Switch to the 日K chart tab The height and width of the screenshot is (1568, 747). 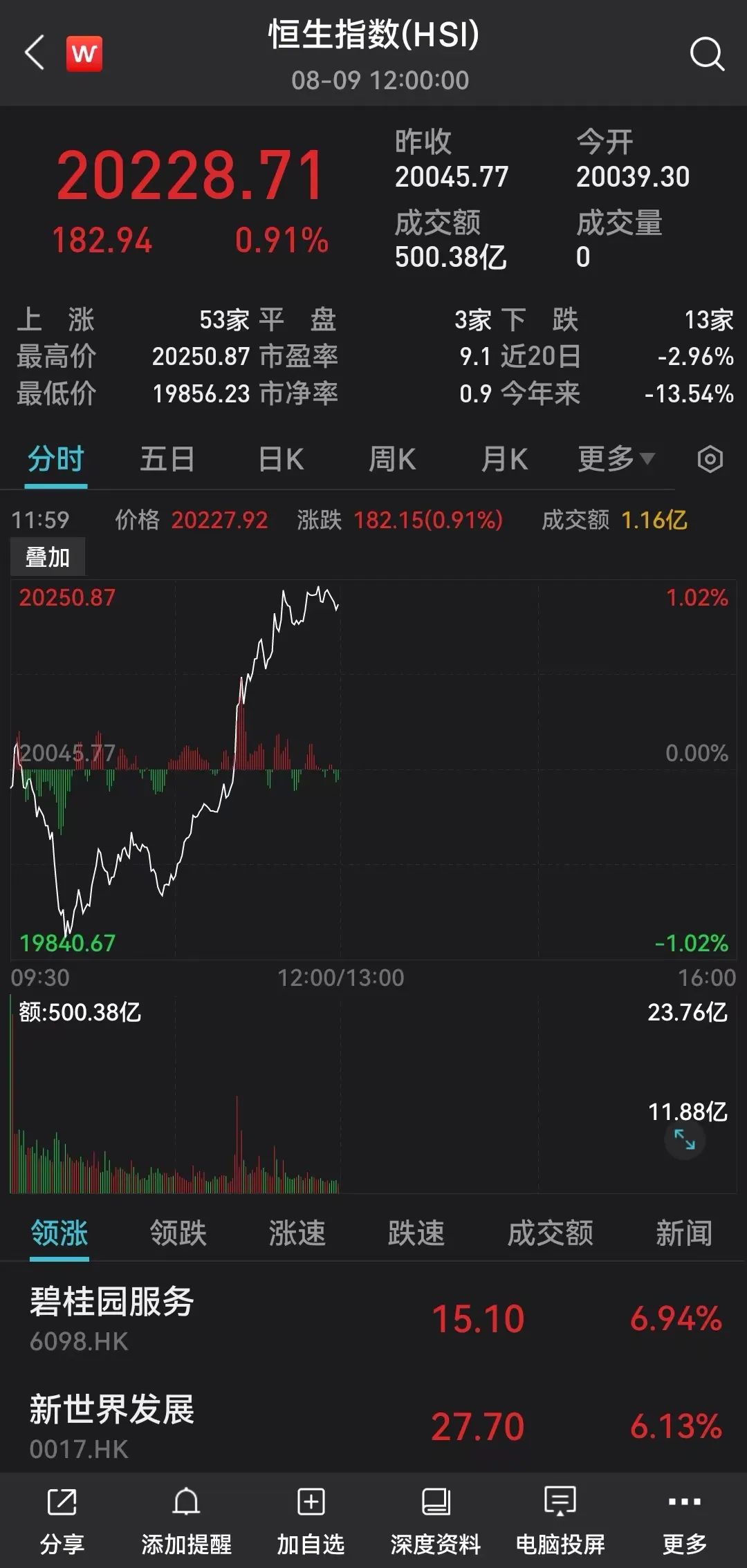[x=281, y=459]
